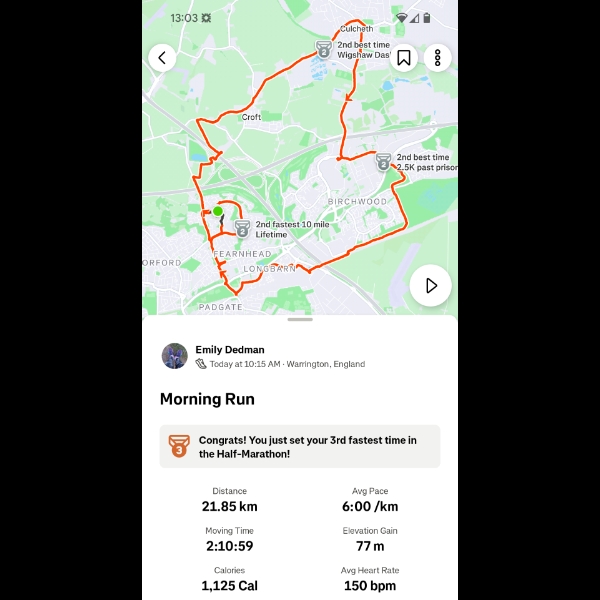
Task: Open the Half-Marathon 3rd fastest time banner
Action: click(x=300, y=446)
